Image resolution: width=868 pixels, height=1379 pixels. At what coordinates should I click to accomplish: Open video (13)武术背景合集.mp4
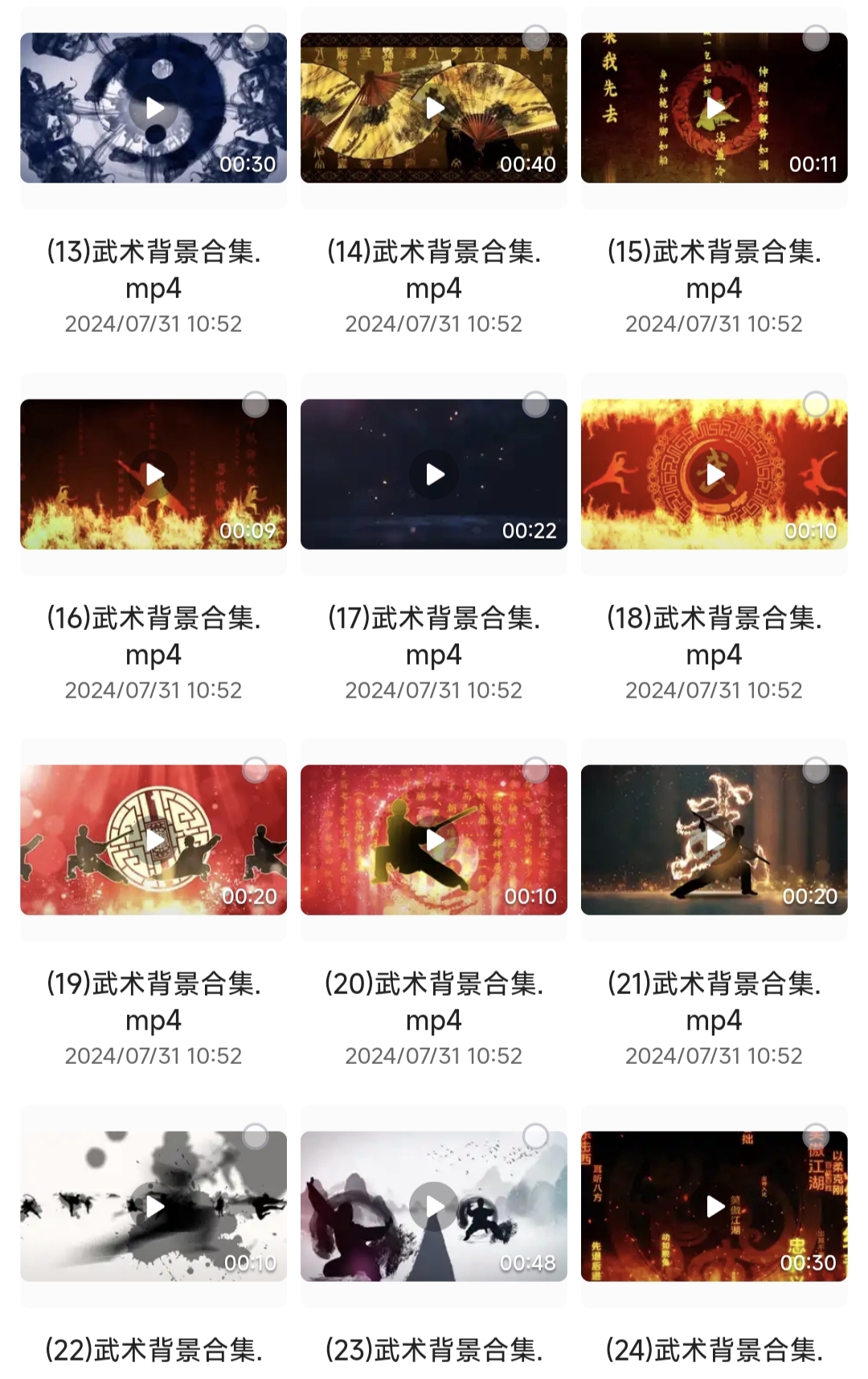[154, 108]
